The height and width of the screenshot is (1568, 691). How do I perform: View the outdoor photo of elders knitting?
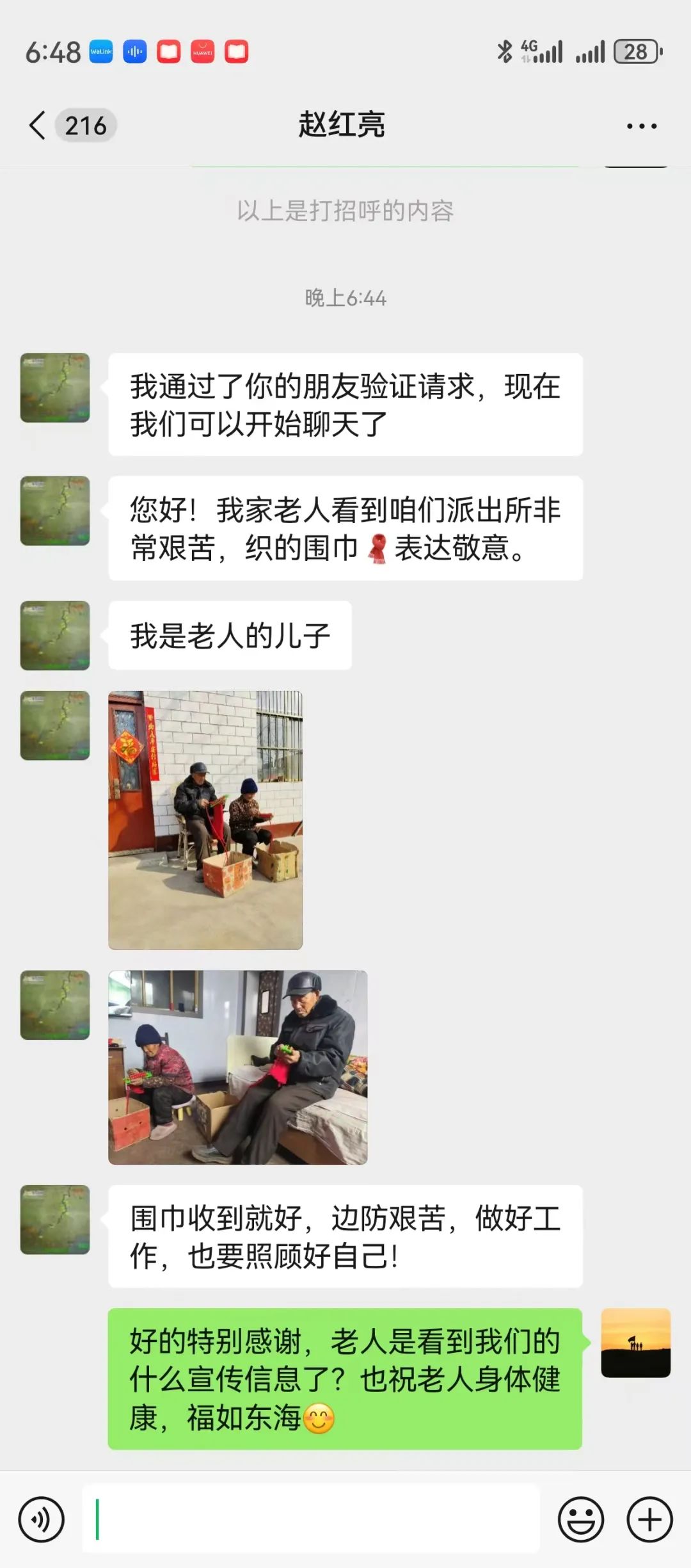[205, 820]
